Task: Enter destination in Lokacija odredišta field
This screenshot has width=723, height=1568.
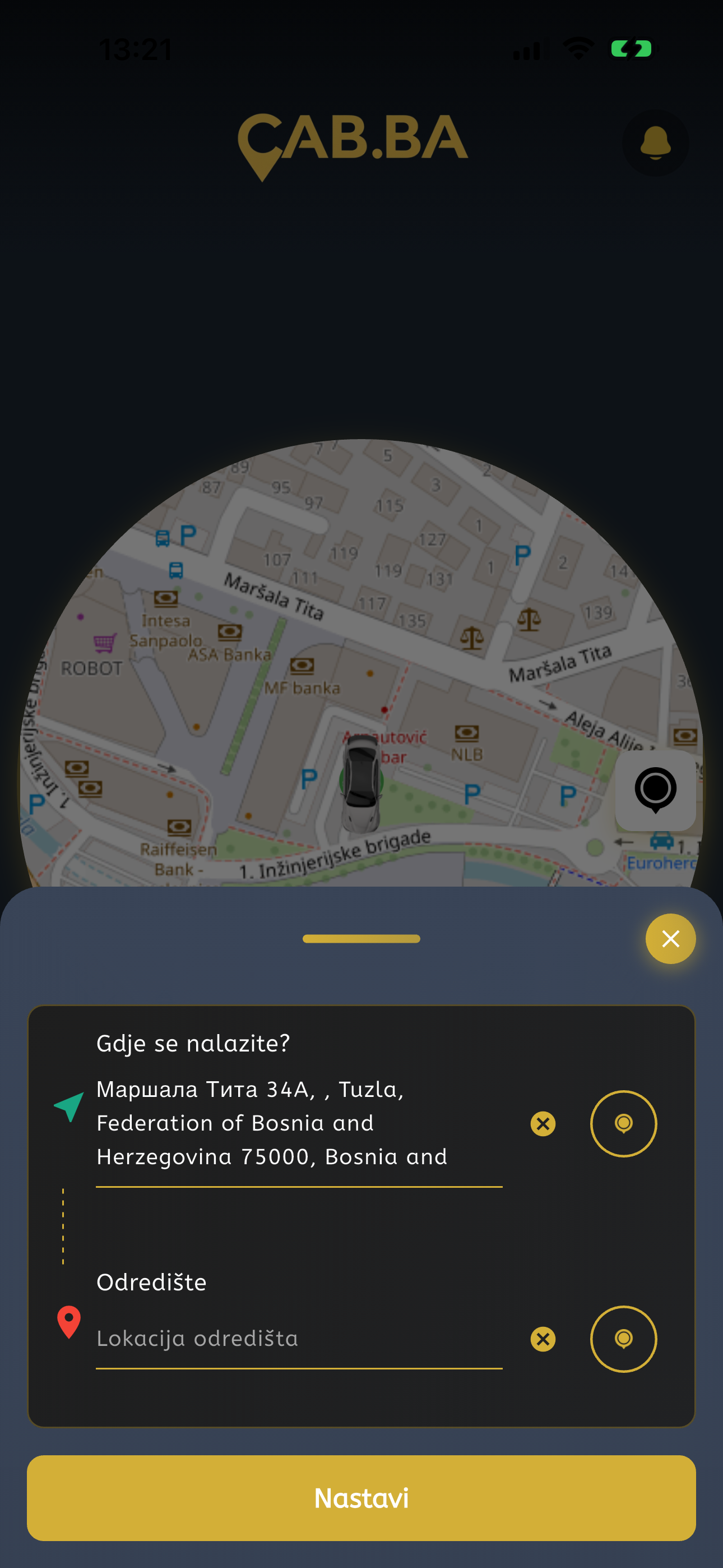Action: click(298, 1339)
